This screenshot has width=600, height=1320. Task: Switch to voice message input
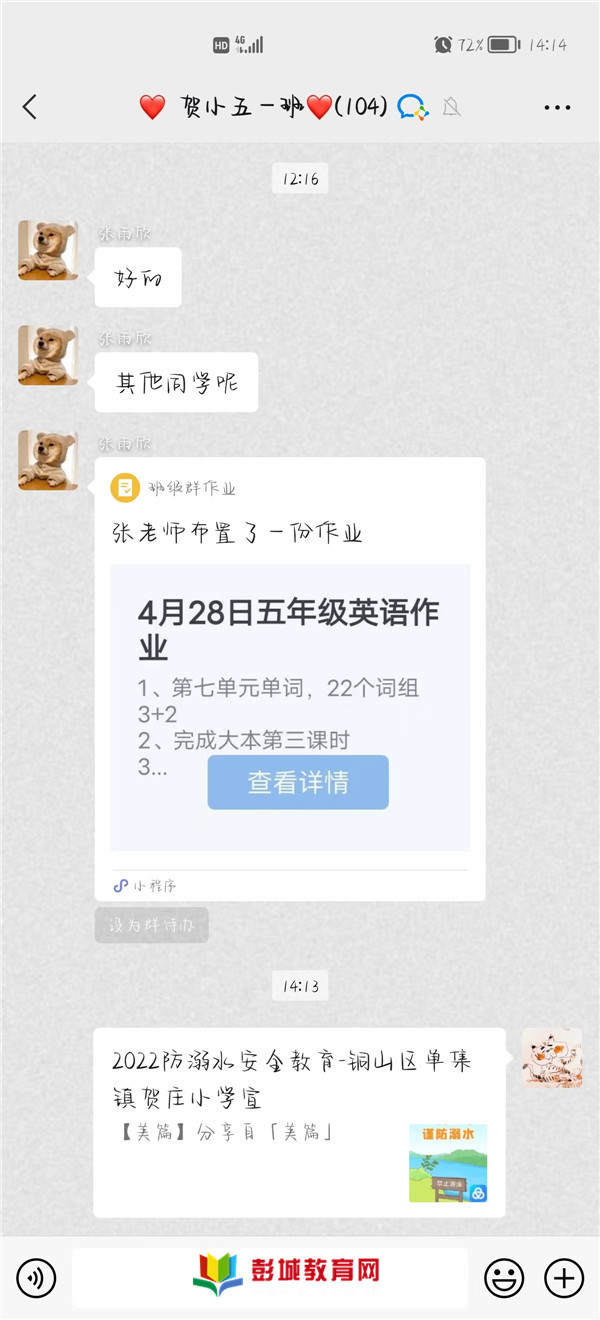coord(37,1277)
